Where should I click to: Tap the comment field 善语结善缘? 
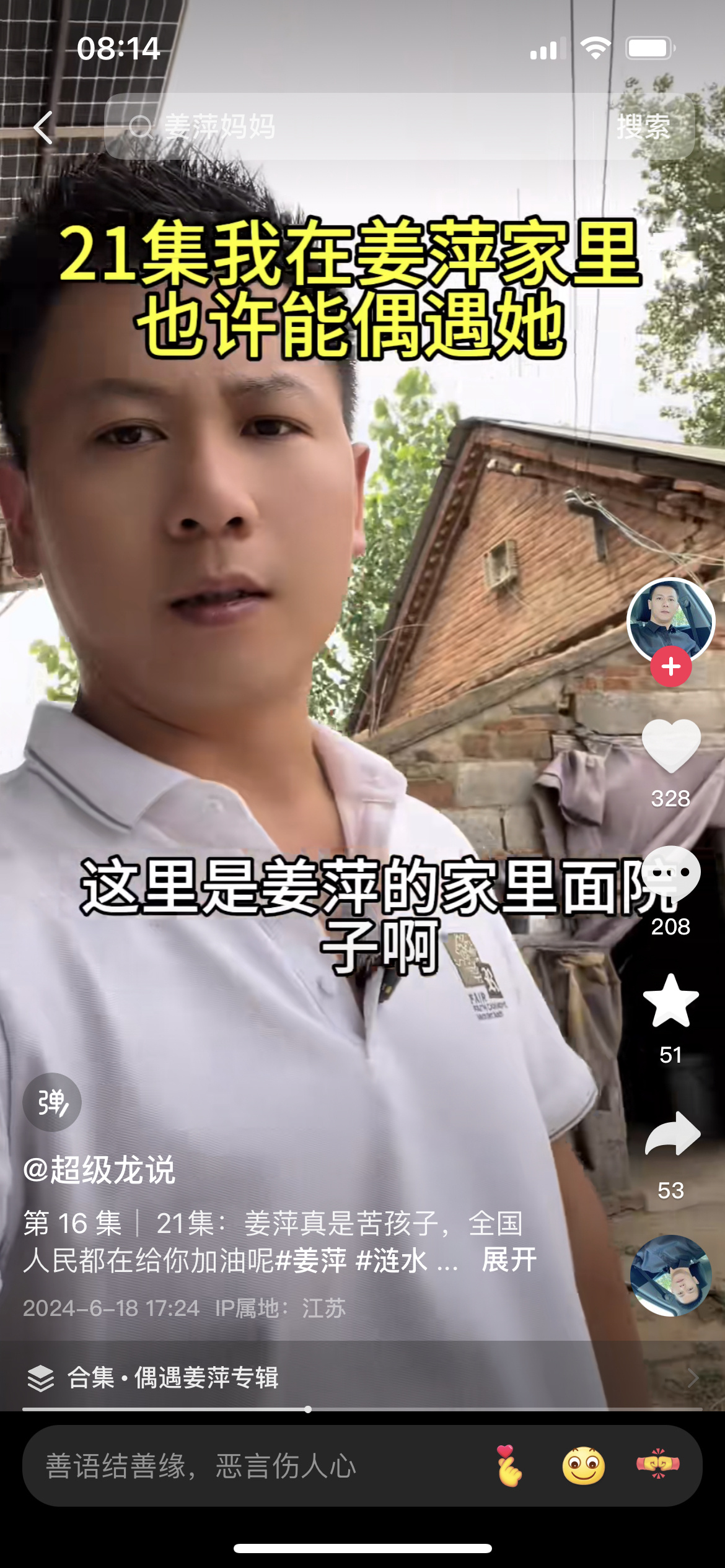pyautogui.click(x=248, y=1466)
